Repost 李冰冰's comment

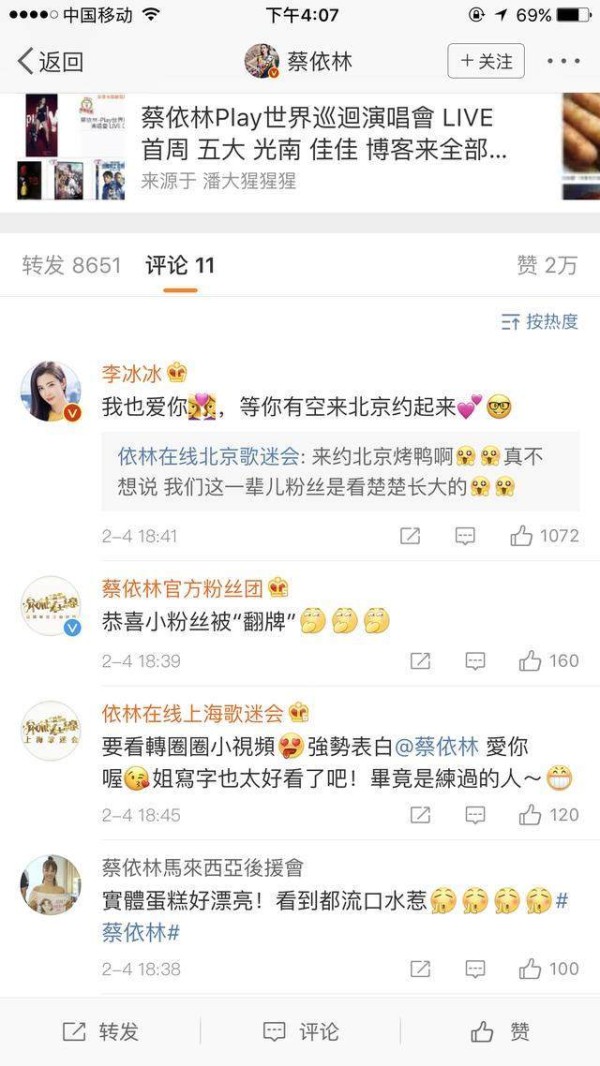(410, 536)
